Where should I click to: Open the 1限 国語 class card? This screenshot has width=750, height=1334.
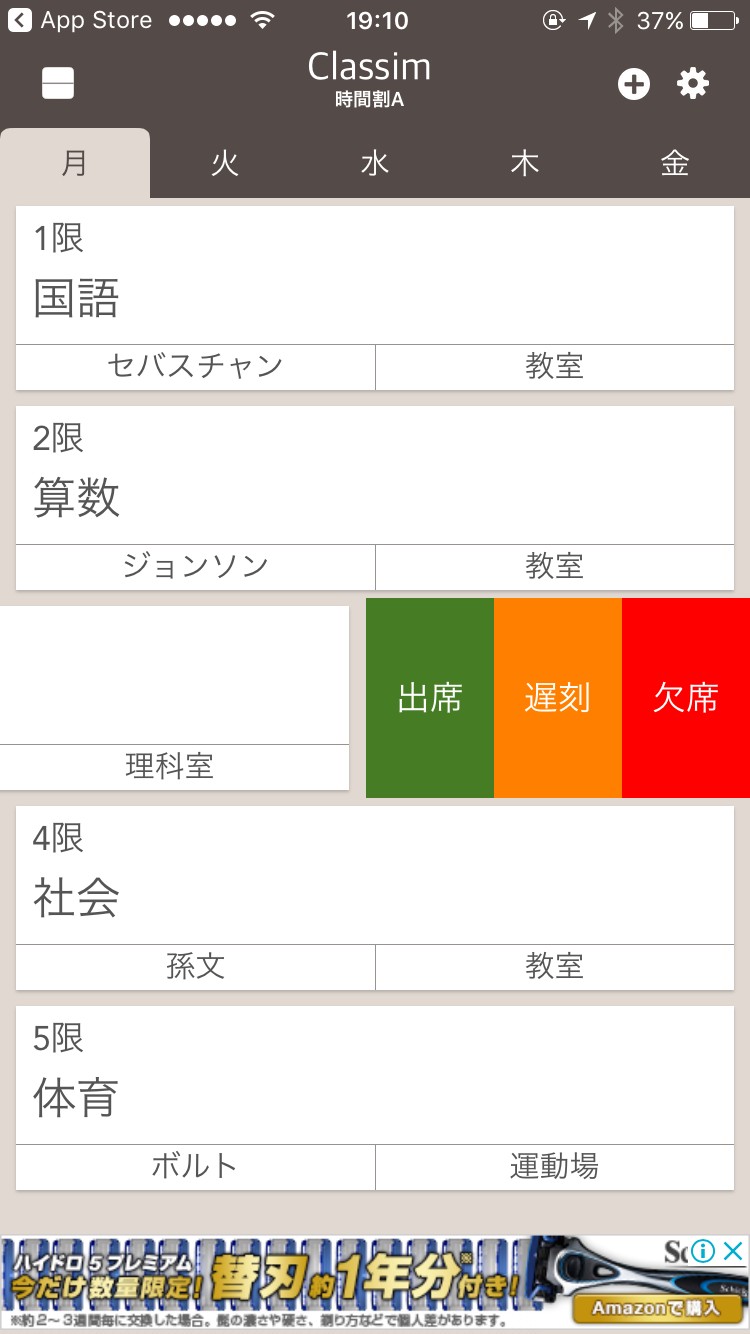click(375, 276)
